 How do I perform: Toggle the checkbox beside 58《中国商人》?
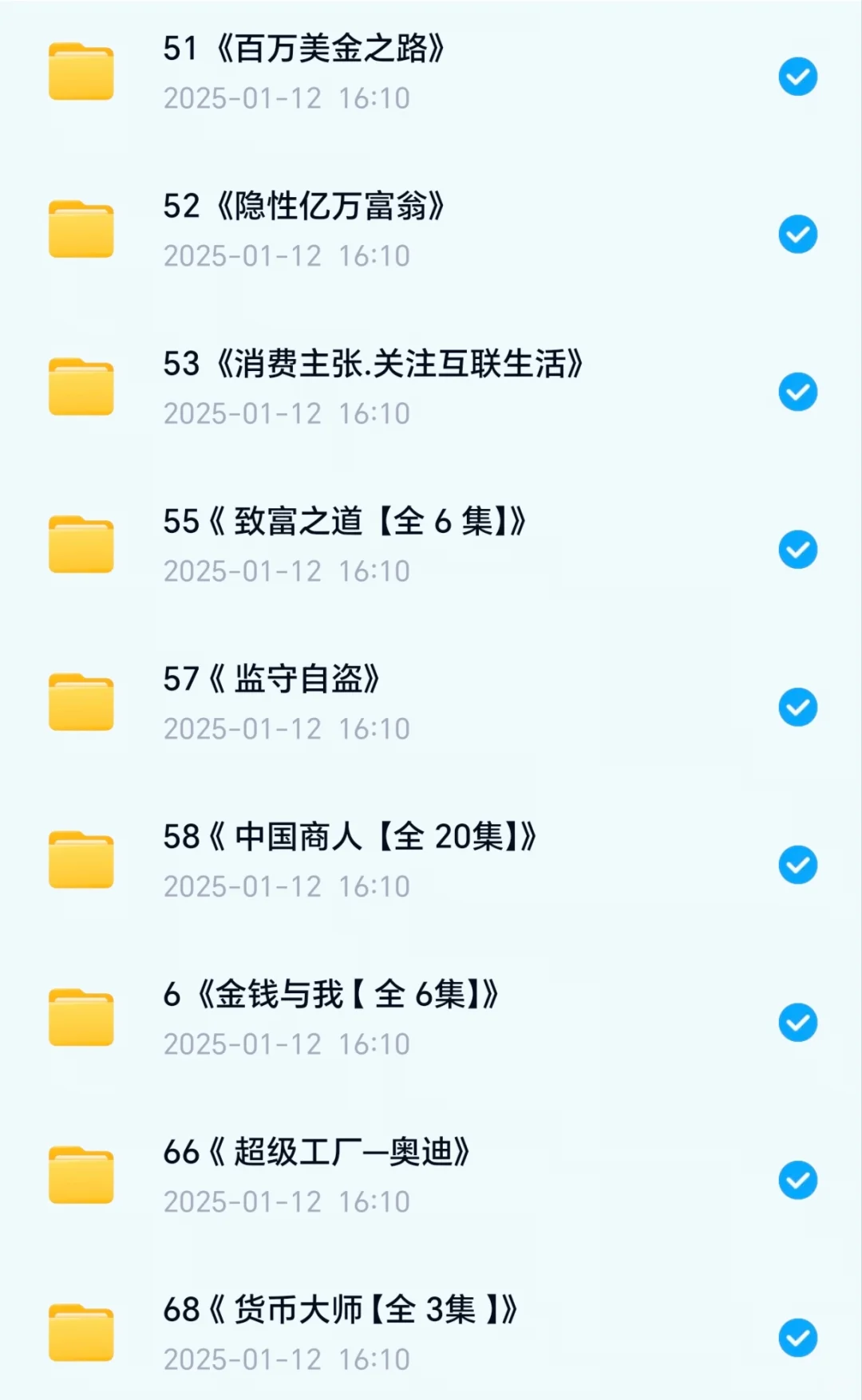coord(797,865)
